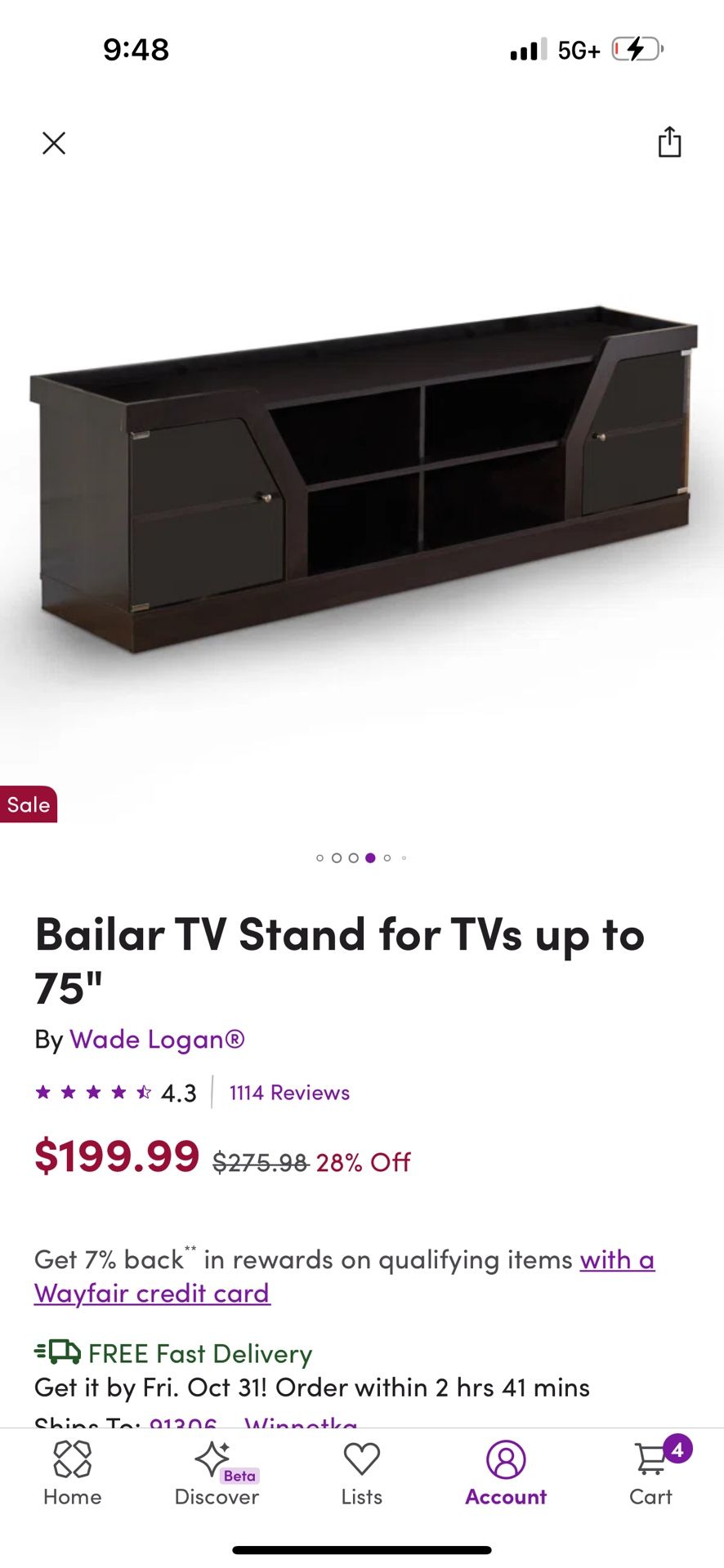Tap the Sale badge on the product image
This screenshot has height=1568, width=724.
29,804
